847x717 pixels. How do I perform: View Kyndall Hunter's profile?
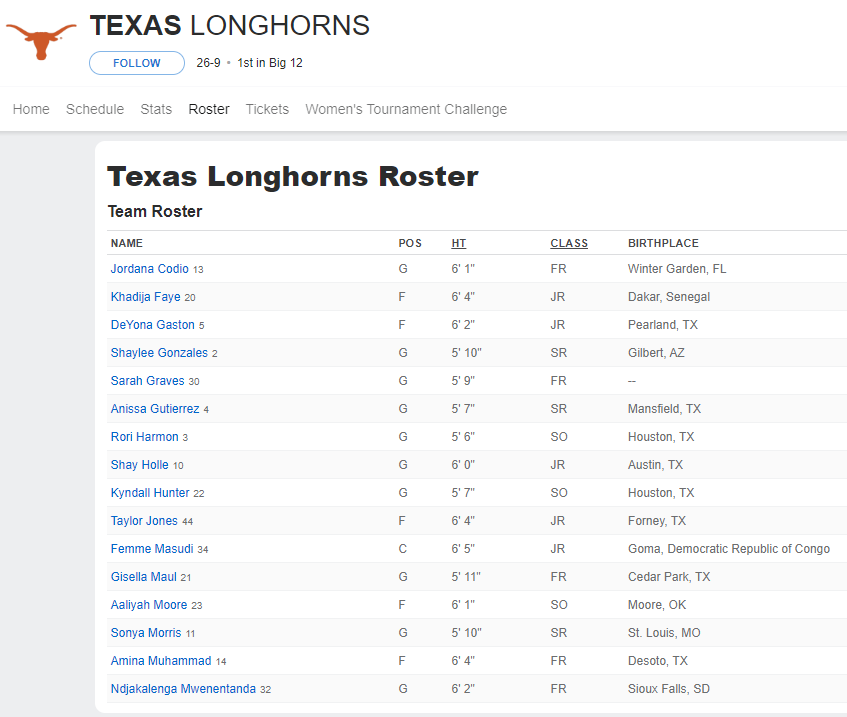[x=150, y=493]
